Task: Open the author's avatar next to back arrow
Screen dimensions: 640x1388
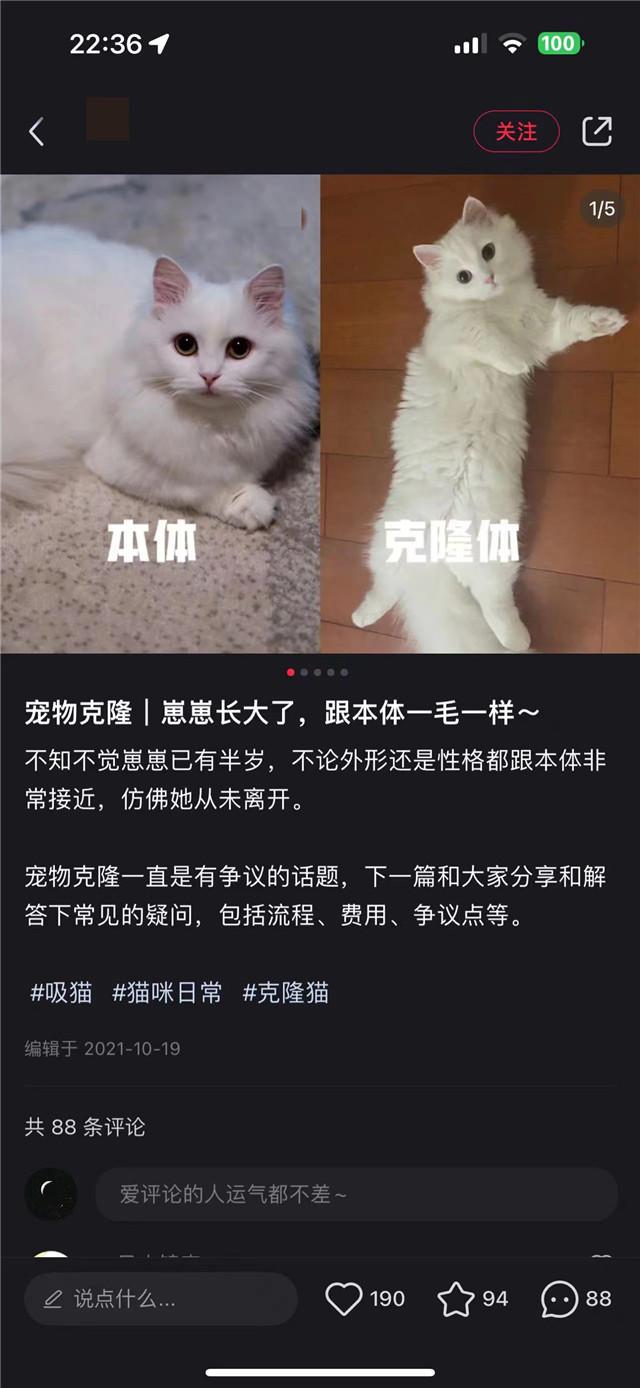Action: (x=107, y=120)
